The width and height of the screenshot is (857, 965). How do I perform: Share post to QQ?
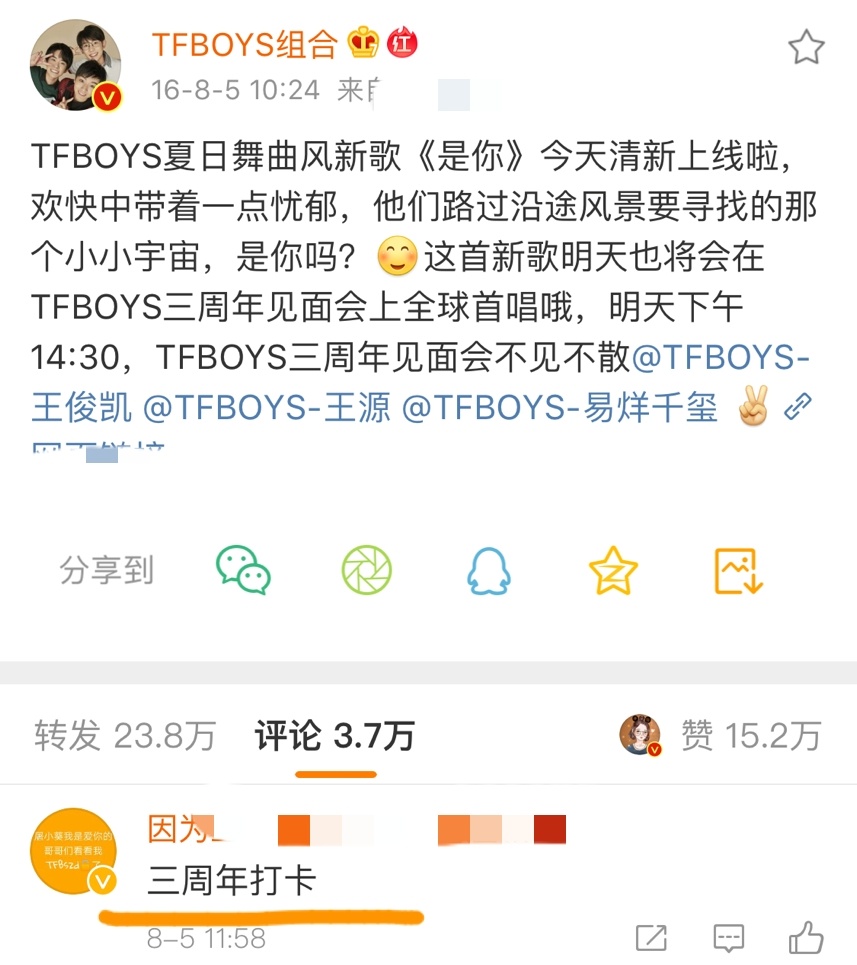click(x=489, y=571)
